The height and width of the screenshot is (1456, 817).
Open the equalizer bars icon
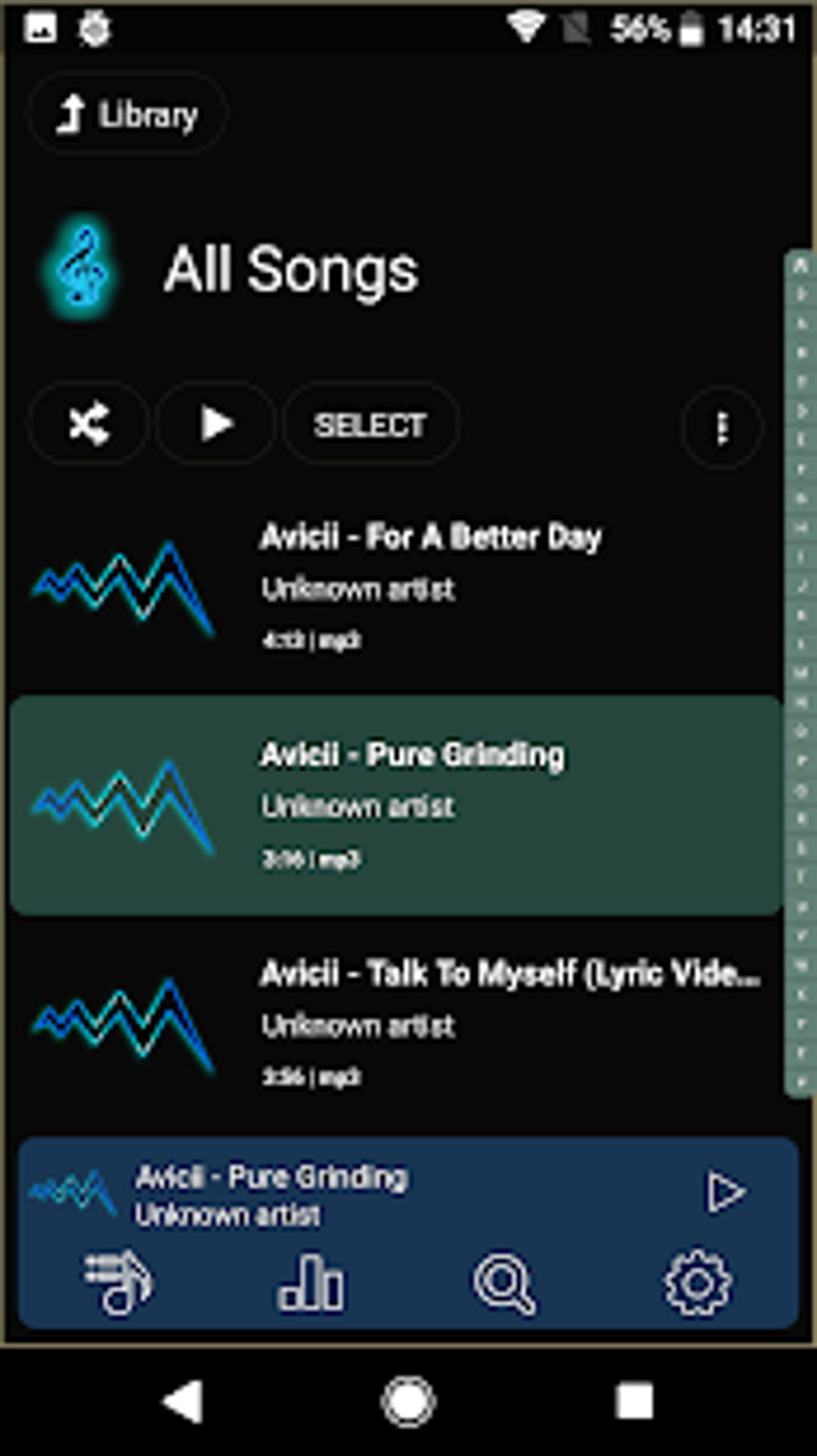pyautogui.click(x=311, y=1284)
